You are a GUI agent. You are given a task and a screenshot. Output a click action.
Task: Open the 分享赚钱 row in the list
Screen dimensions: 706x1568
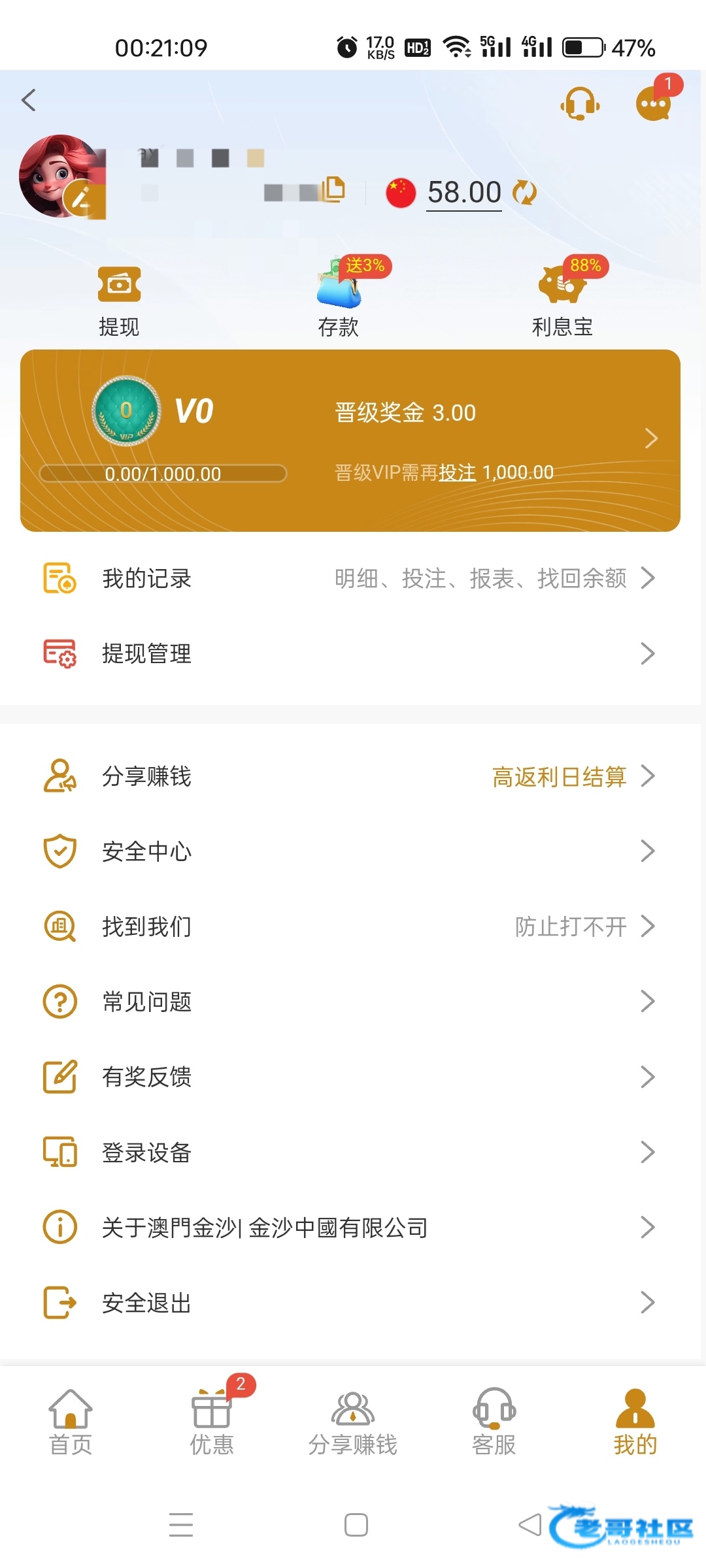pos(350,776)
